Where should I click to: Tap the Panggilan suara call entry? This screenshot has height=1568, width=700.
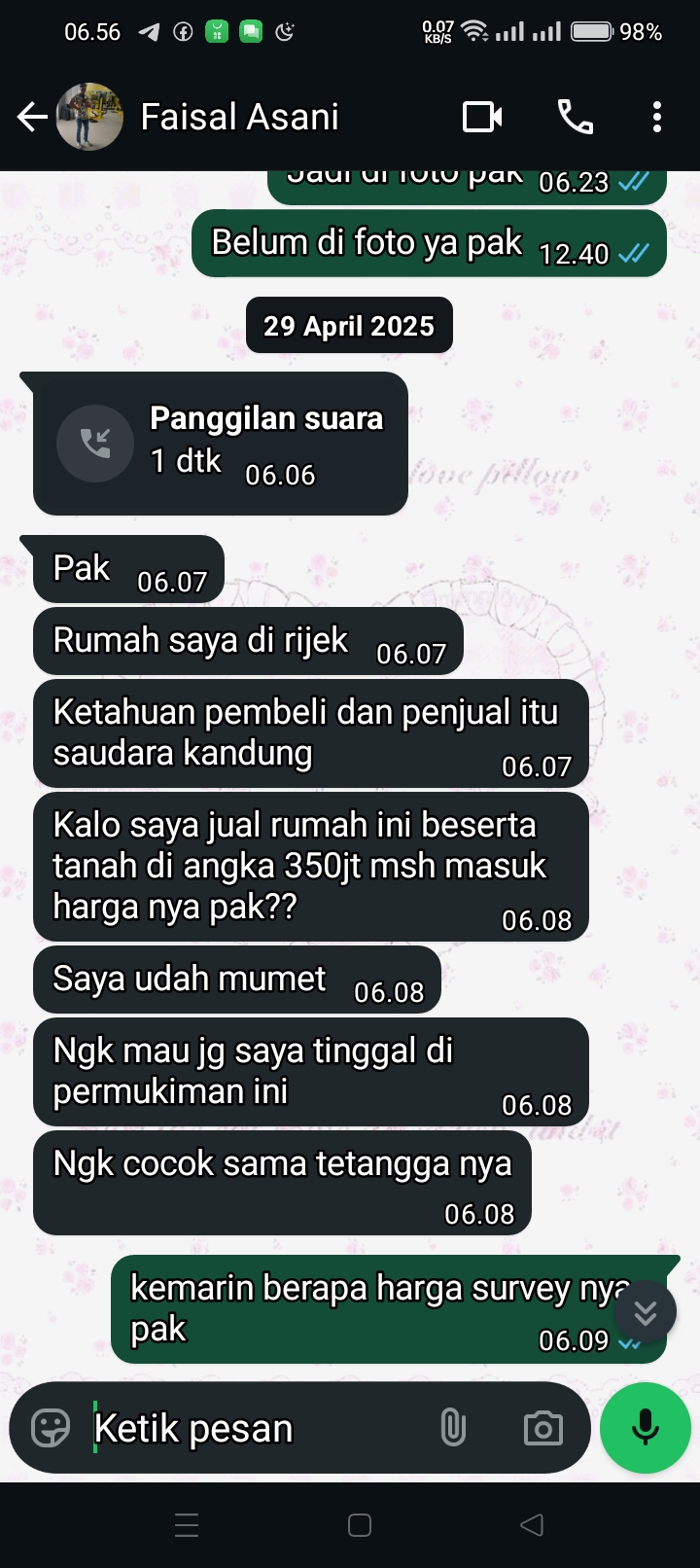click(x=221, y=444)
